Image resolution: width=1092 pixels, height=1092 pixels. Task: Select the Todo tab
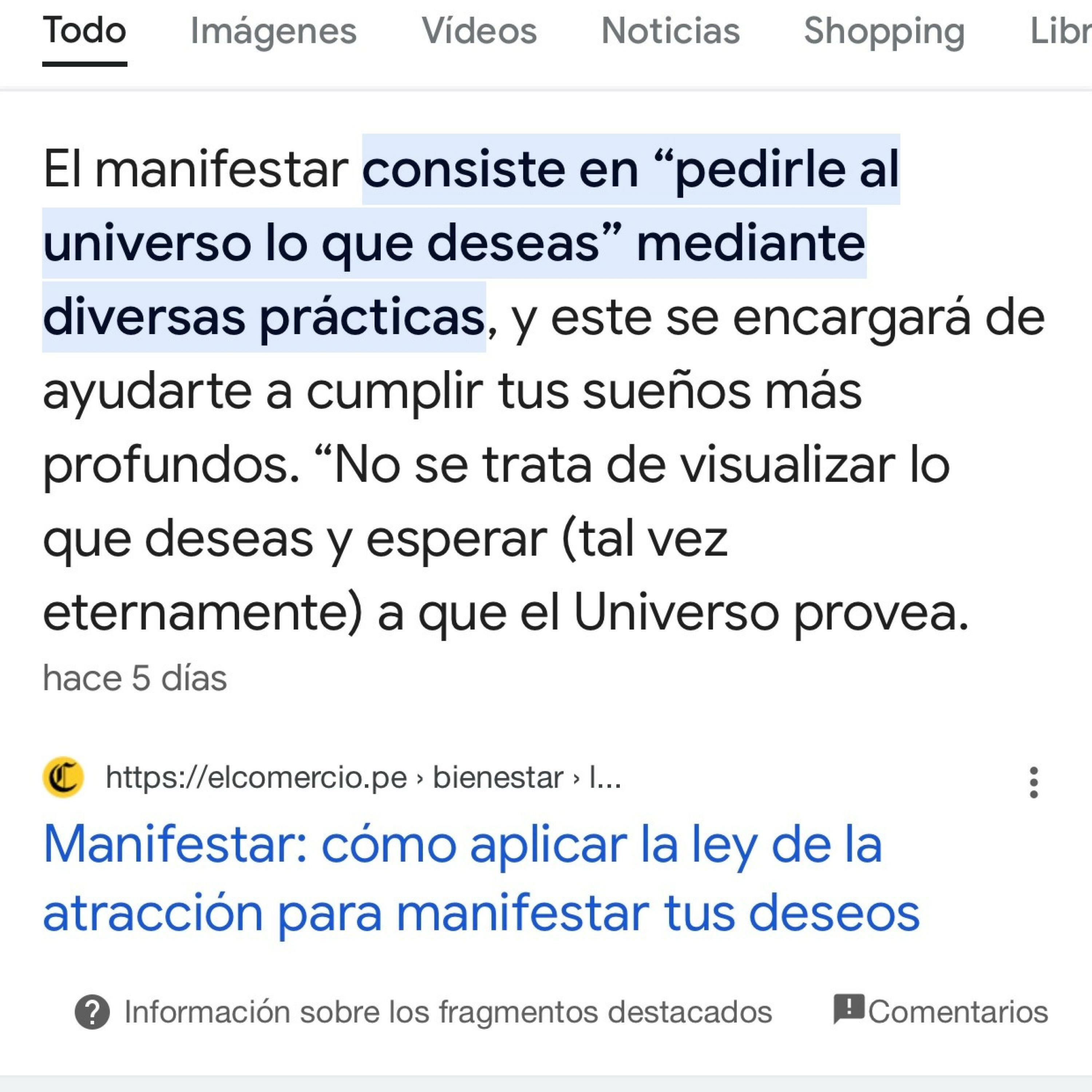84,31
